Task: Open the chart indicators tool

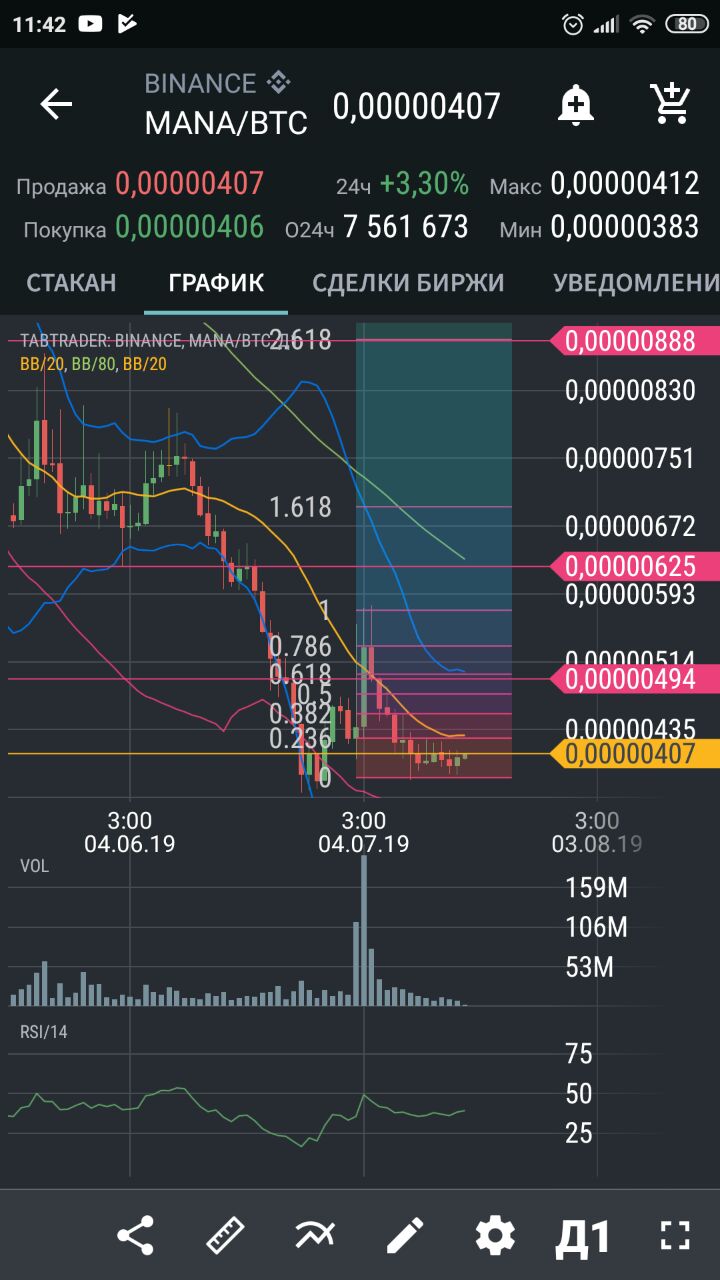Action: click(x=315, y=1236)
